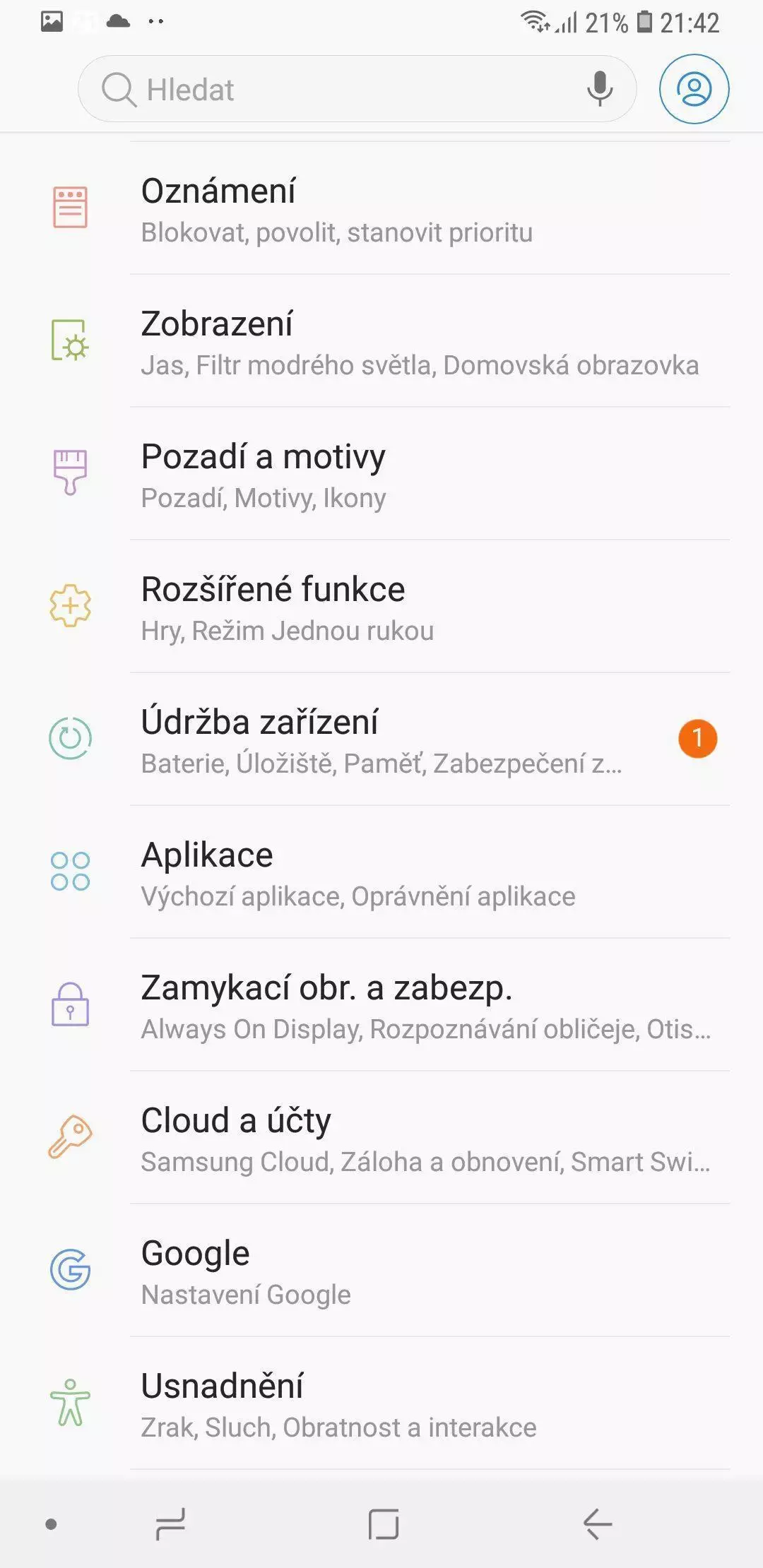Open Usnadnění accessibility settings
This screenshot has width=763, height=1568.
(x=381, y=1403)
